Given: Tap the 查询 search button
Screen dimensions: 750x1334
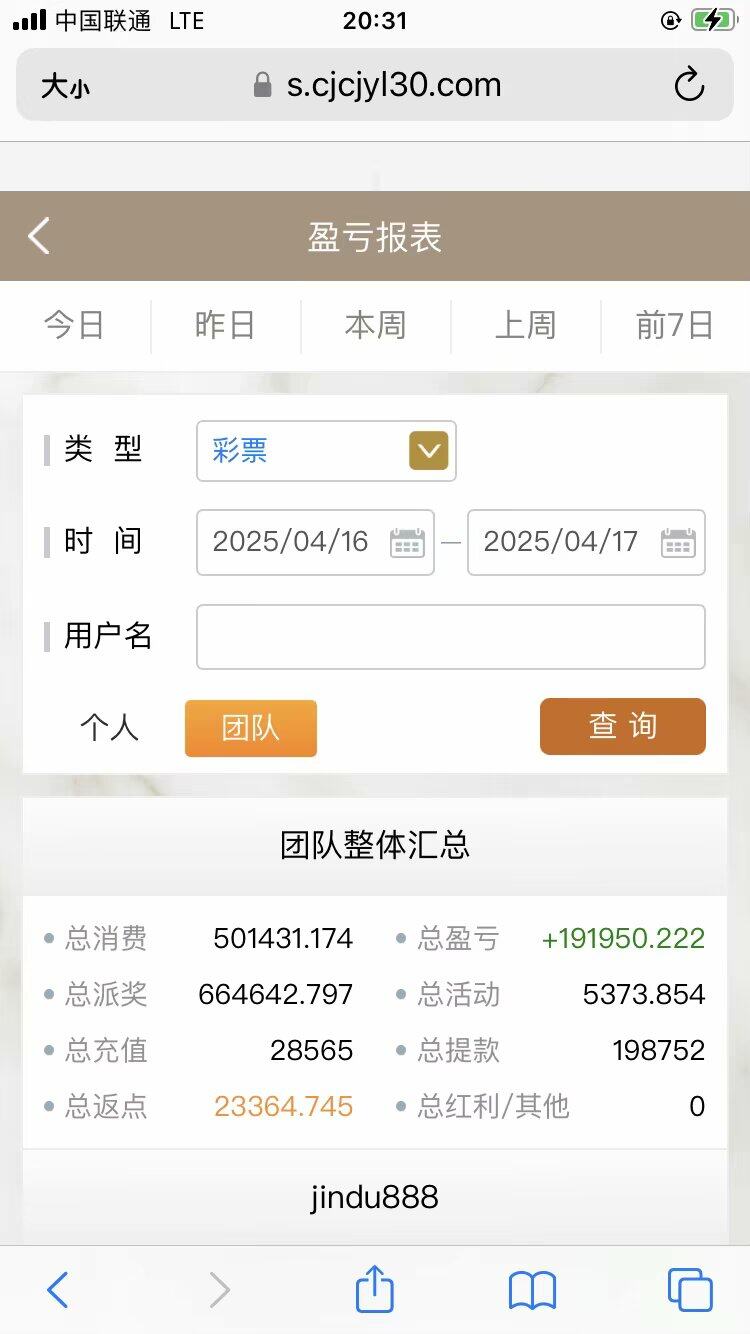Looking at the screenshot, I should coord(622,726).
